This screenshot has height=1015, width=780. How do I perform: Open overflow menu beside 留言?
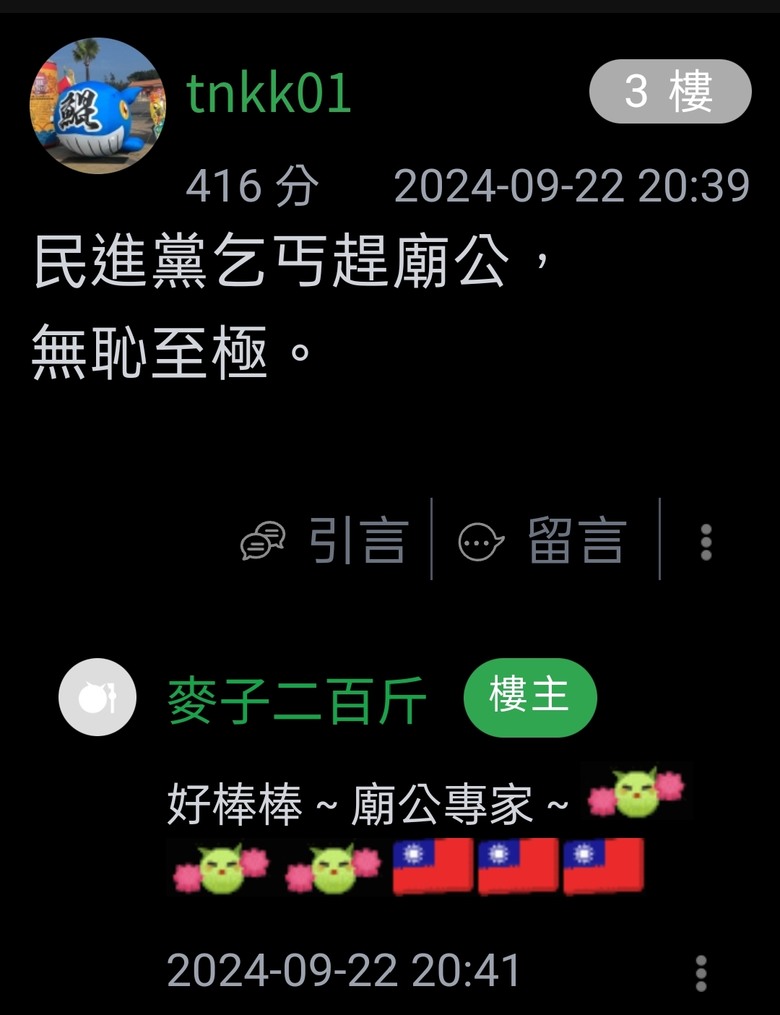pyautogui.click(x=706, y=541)
